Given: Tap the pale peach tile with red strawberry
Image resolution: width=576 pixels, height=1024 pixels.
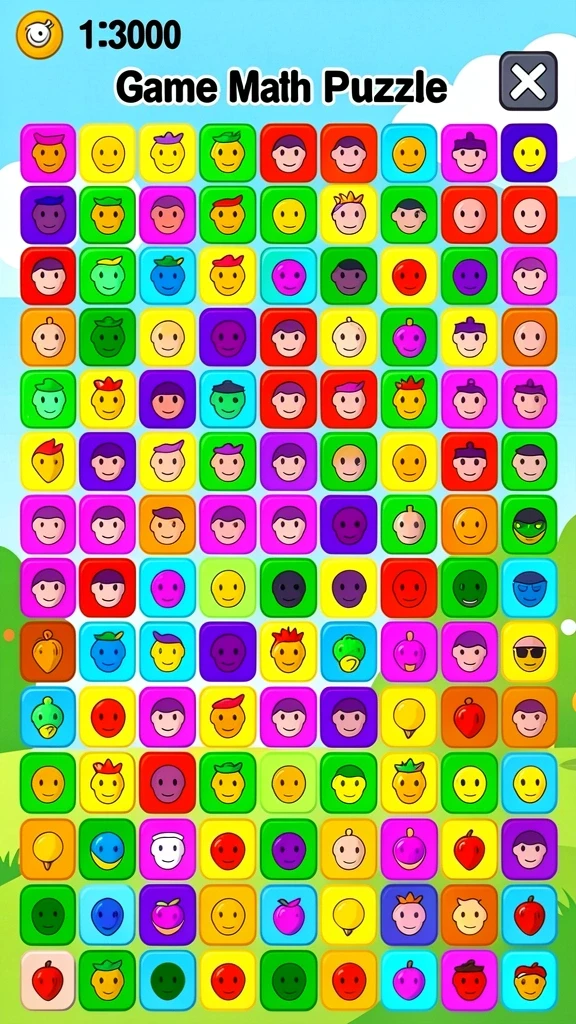Looking at the screenshot, I should [x=48, y=980].
